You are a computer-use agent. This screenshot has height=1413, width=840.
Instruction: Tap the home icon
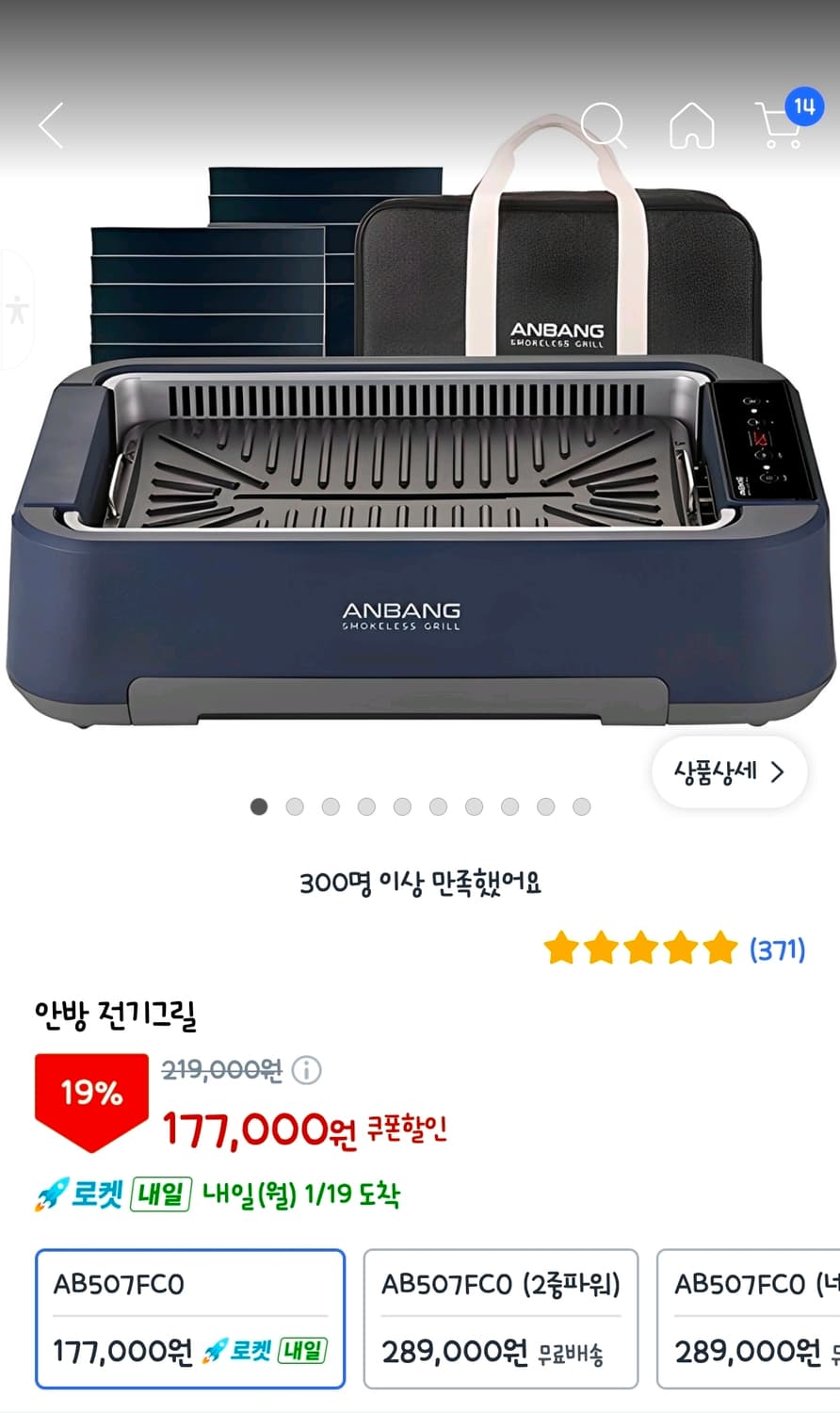click(x=694, y=125)
